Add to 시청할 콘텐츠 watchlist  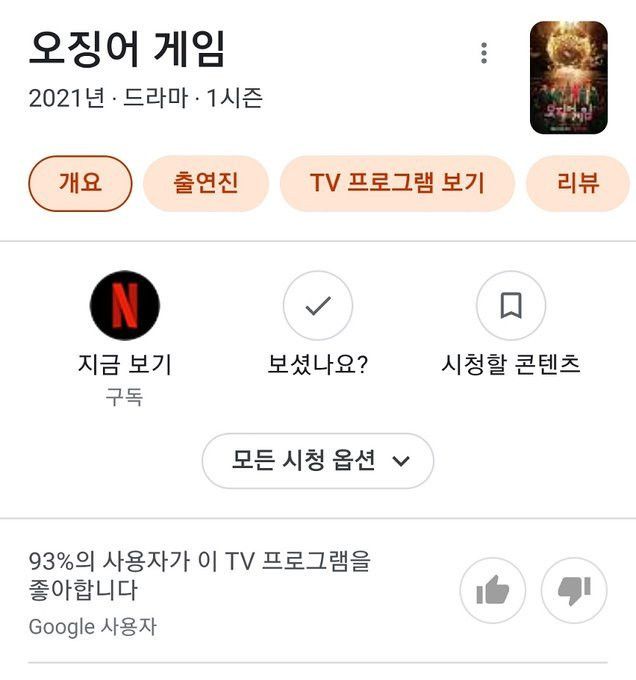point(511,306)
